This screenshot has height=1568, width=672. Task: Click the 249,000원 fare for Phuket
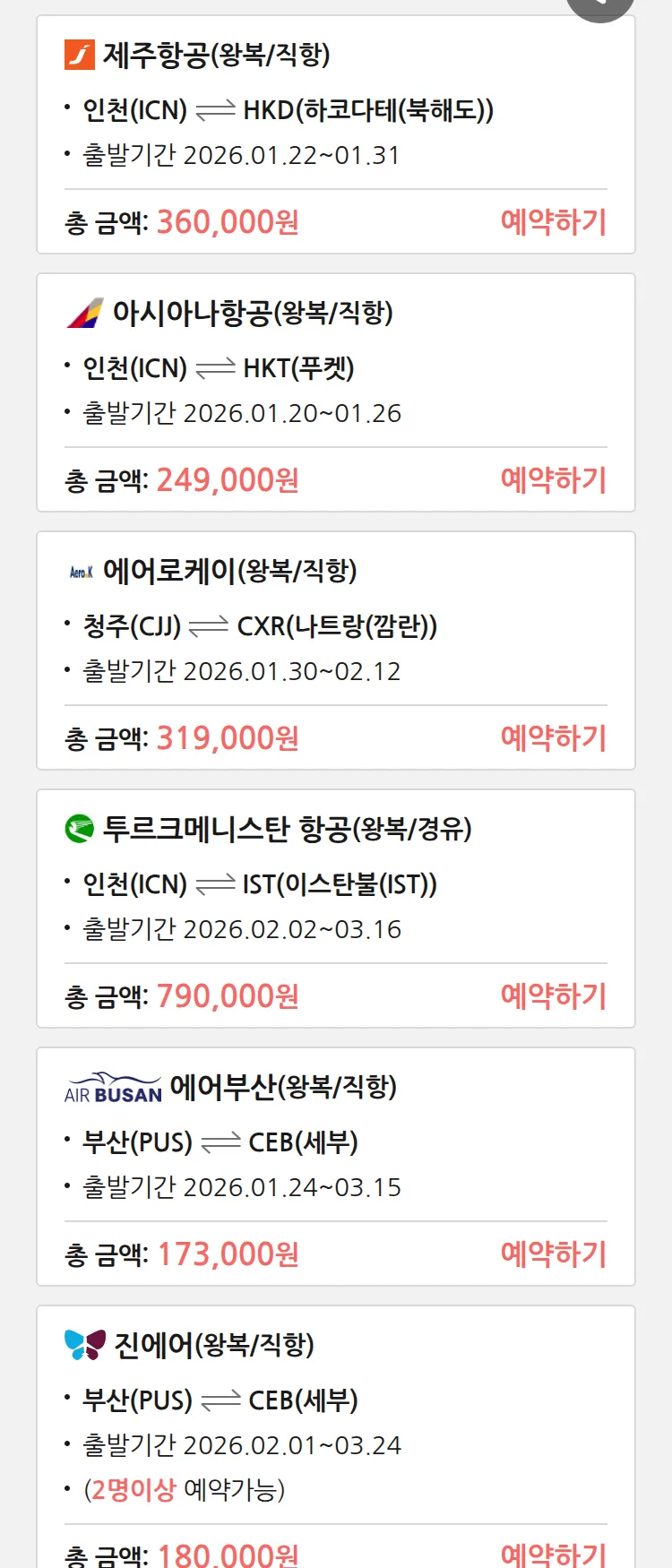click(x=227, y=480)
